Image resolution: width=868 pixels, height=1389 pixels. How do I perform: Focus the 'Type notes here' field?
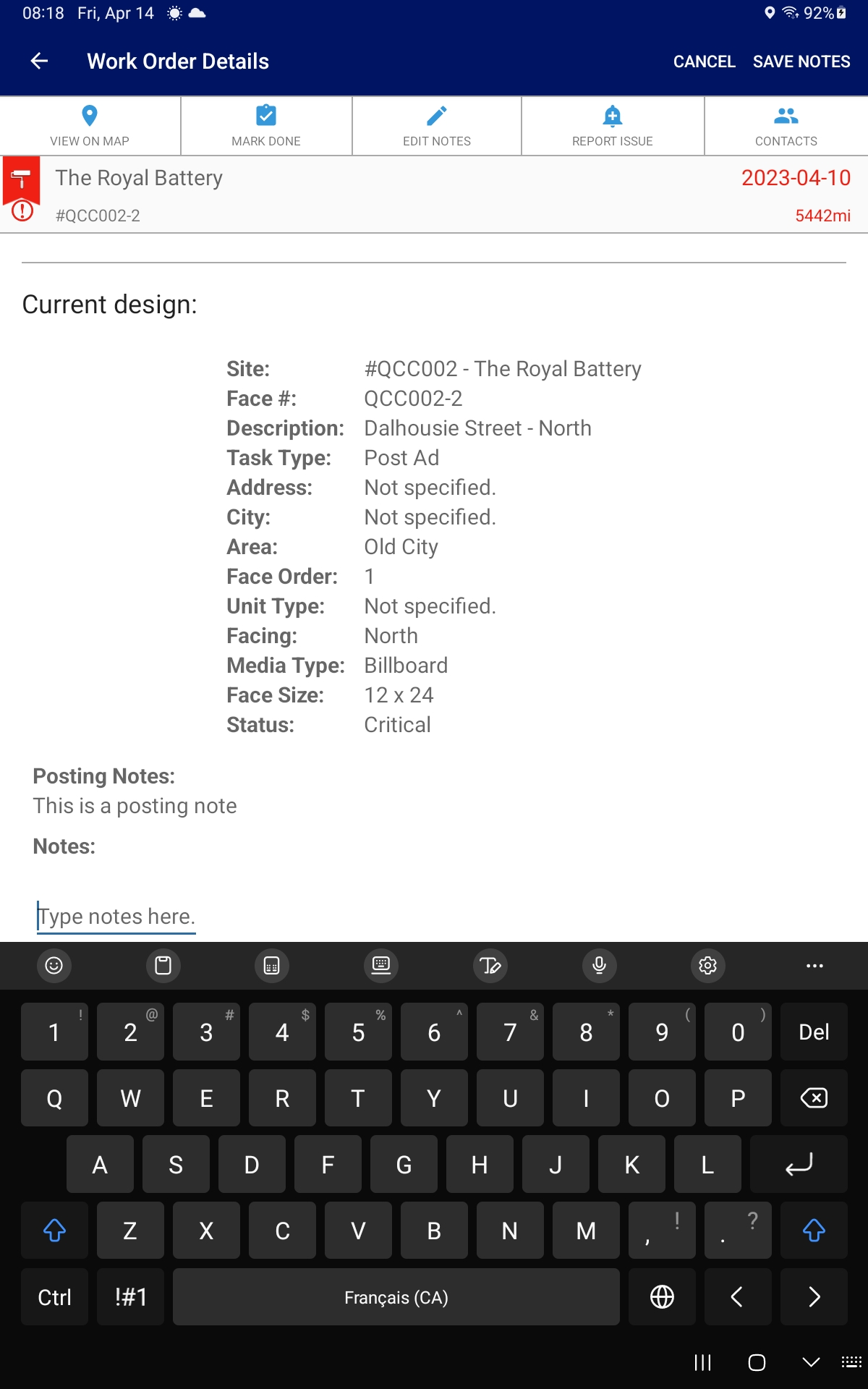point(116,917)
